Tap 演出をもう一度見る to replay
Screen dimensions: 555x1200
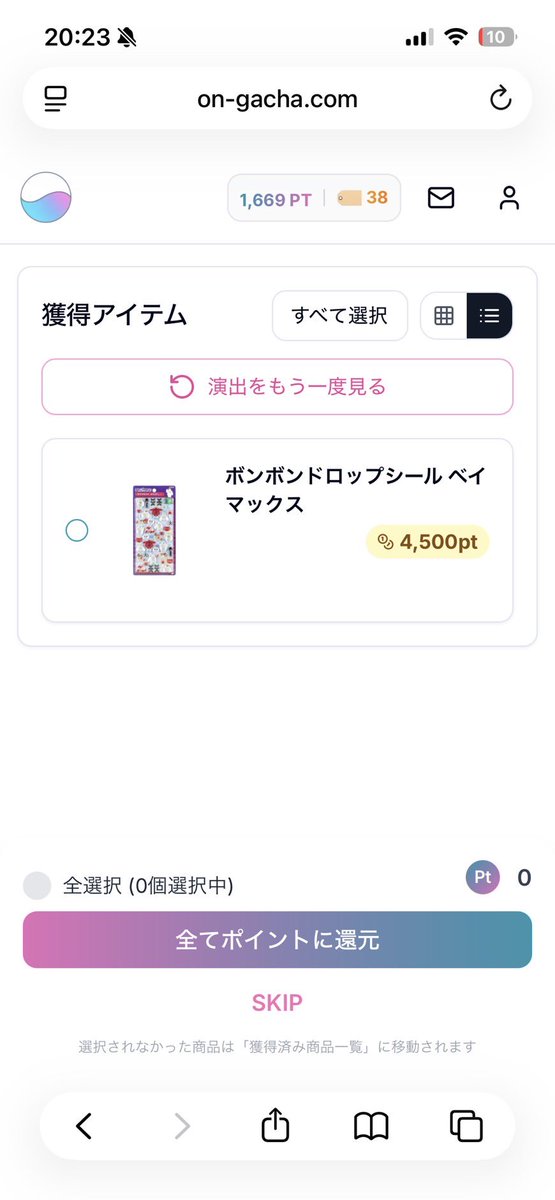click(x=277, y=387)
